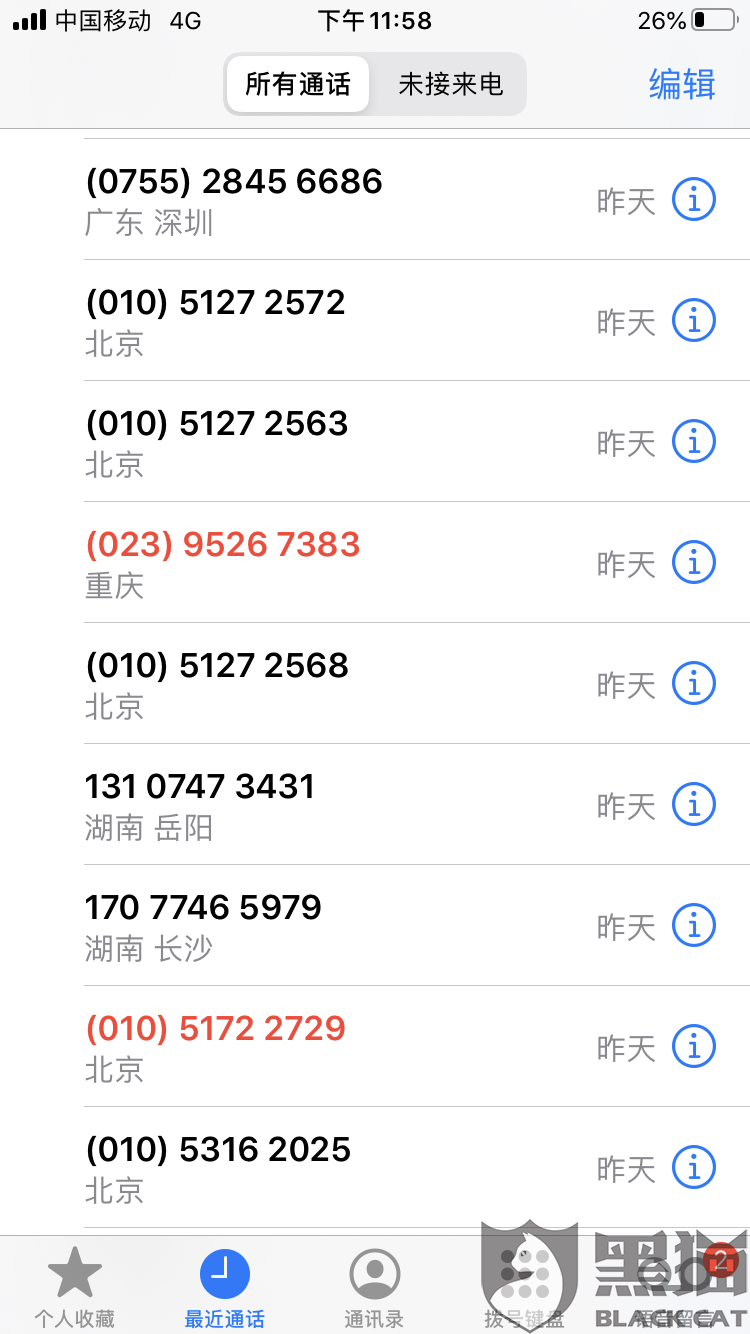Open info icon for (010) 5127 2568
The height and width of the screenshot is (1334, 750).
[x=693, y=684]
